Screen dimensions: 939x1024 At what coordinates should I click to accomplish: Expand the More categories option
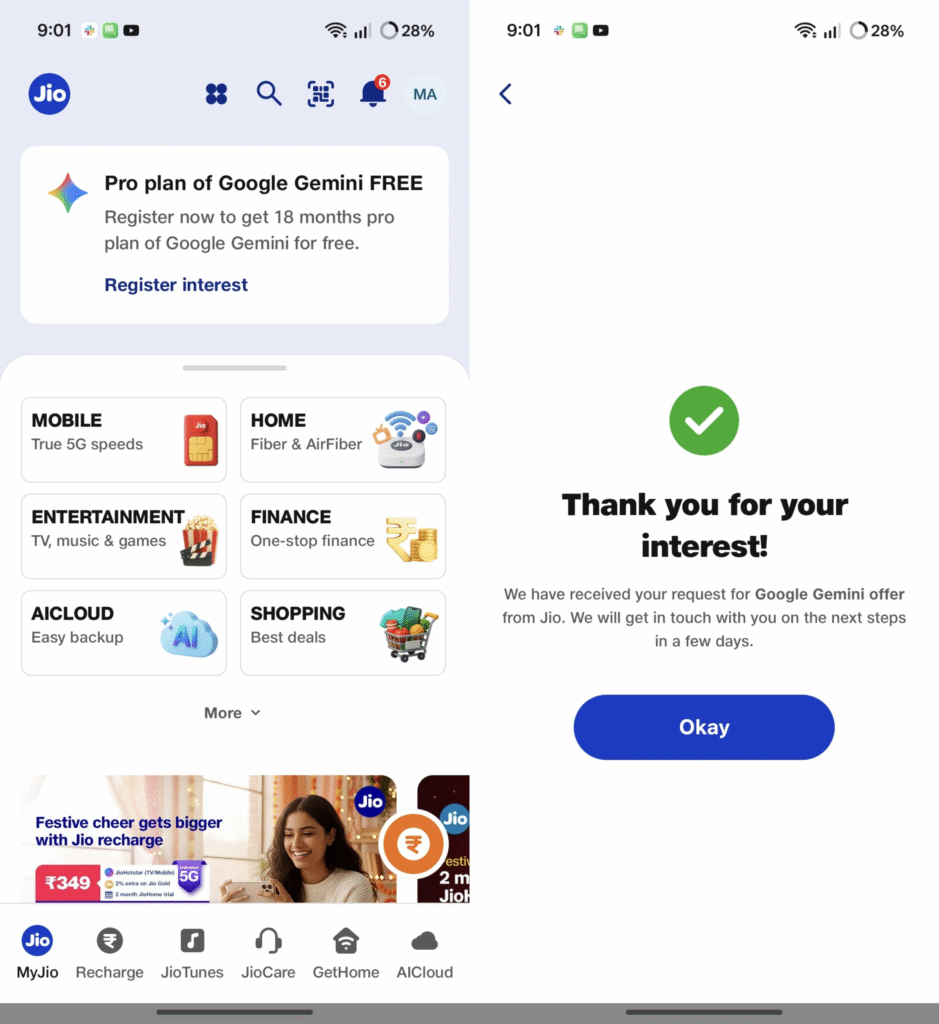[232, 713]
